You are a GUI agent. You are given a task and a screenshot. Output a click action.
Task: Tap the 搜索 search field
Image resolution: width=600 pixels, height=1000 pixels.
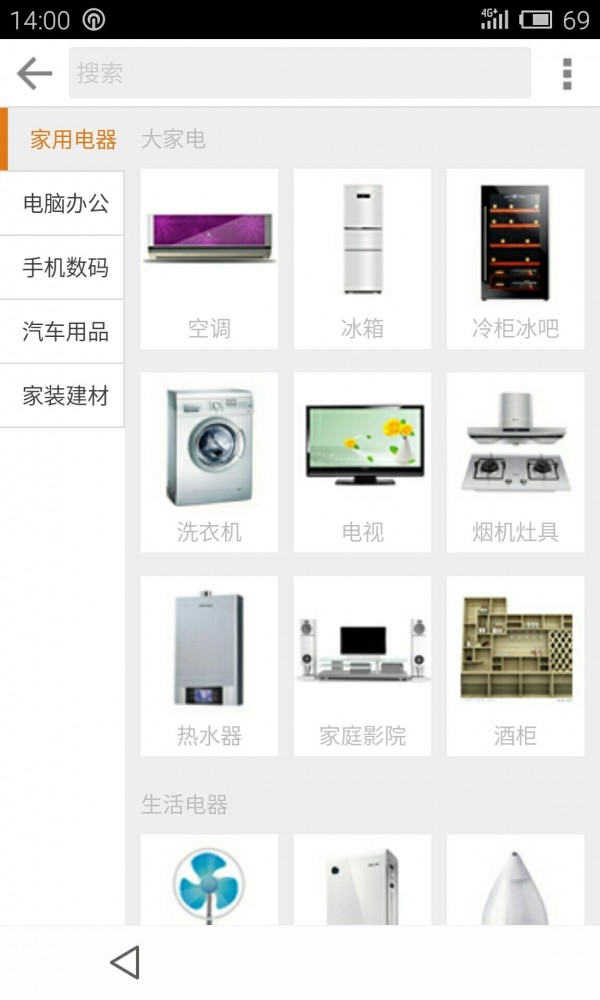299,73
